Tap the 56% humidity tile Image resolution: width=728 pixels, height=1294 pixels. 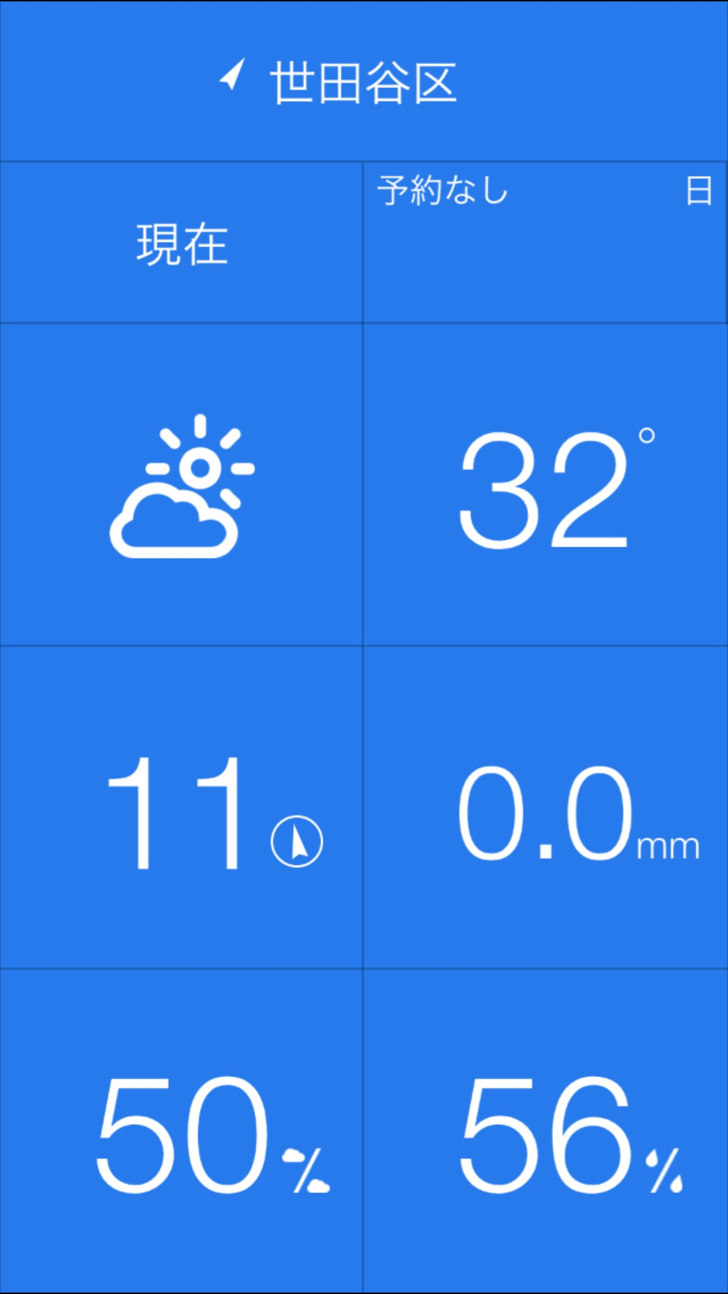pos(545,1130)
